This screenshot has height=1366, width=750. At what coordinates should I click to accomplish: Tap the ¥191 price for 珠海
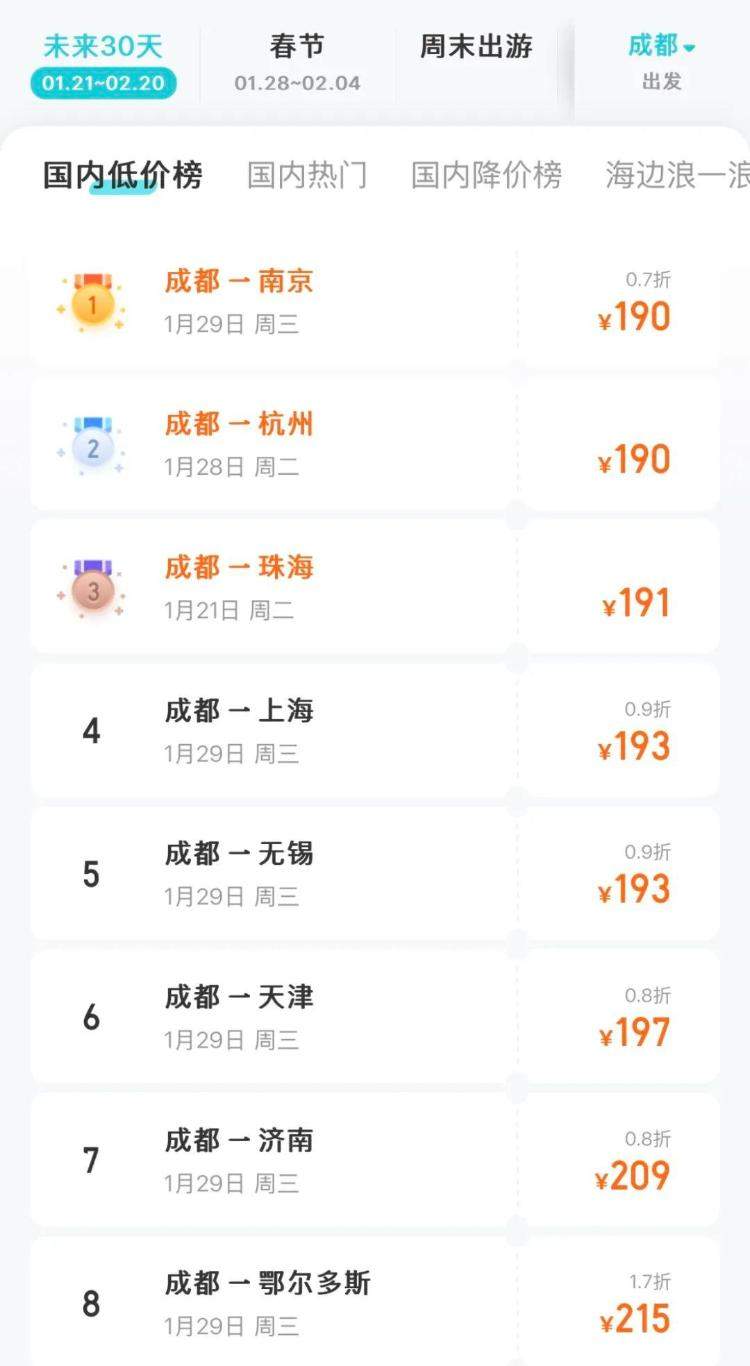pos(634,602)
